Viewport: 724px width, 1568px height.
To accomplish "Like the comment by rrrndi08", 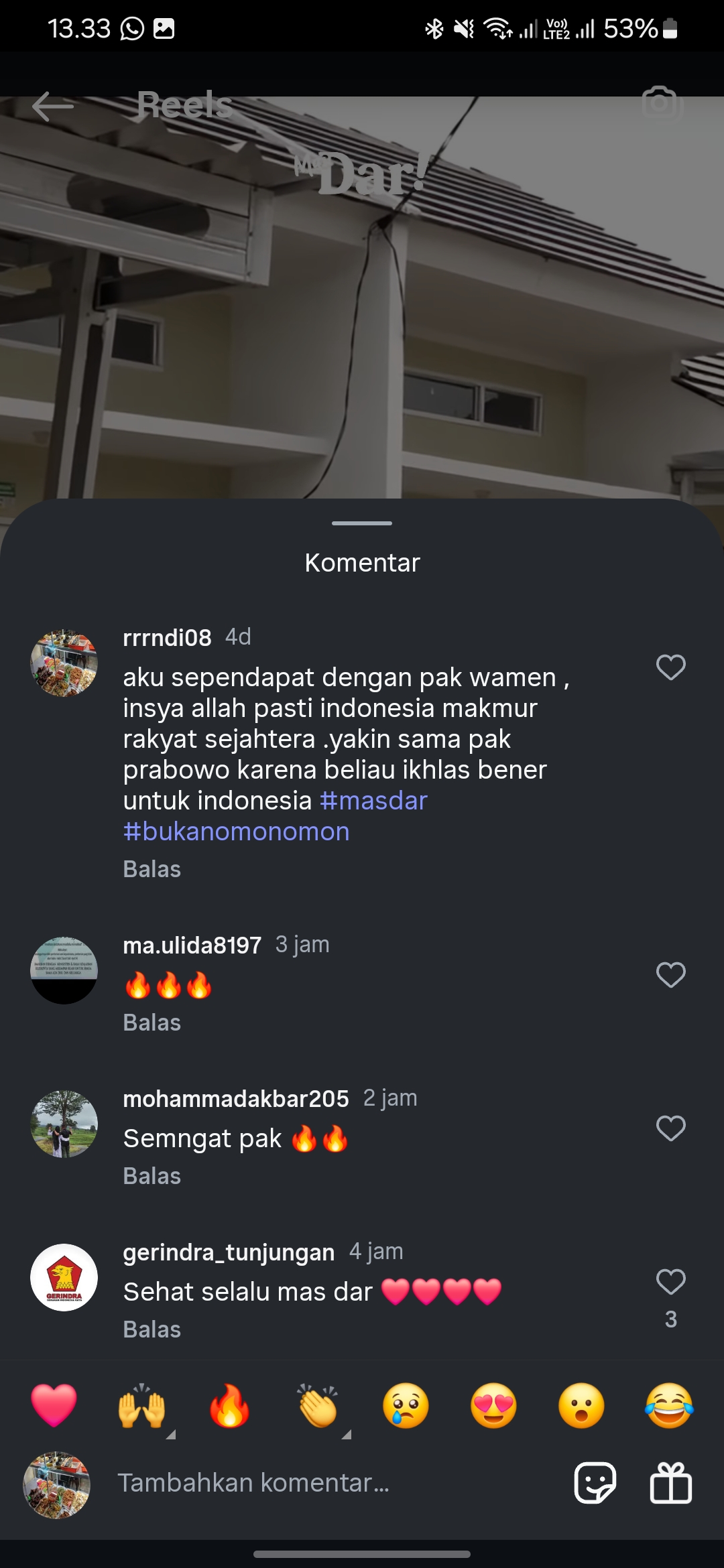I will [670, 667].
